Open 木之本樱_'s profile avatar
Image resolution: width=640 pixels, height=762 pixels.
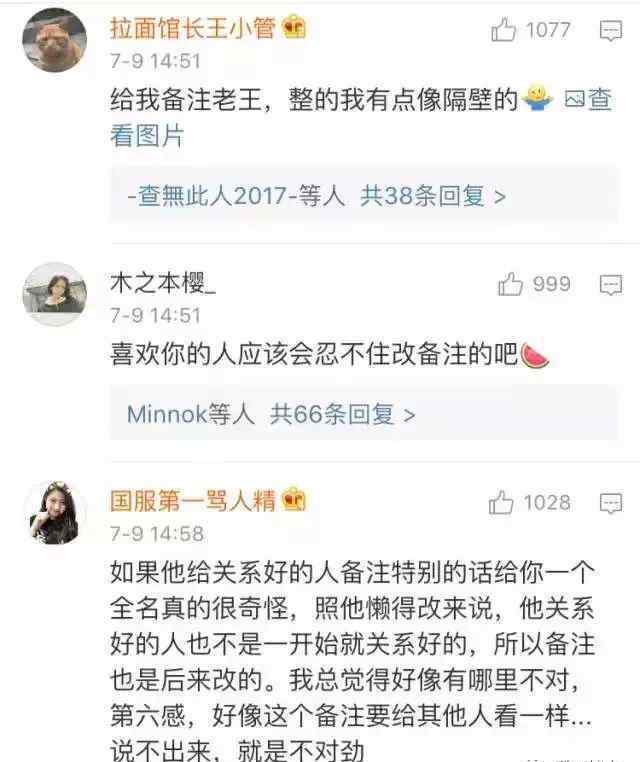coord(54,294)
